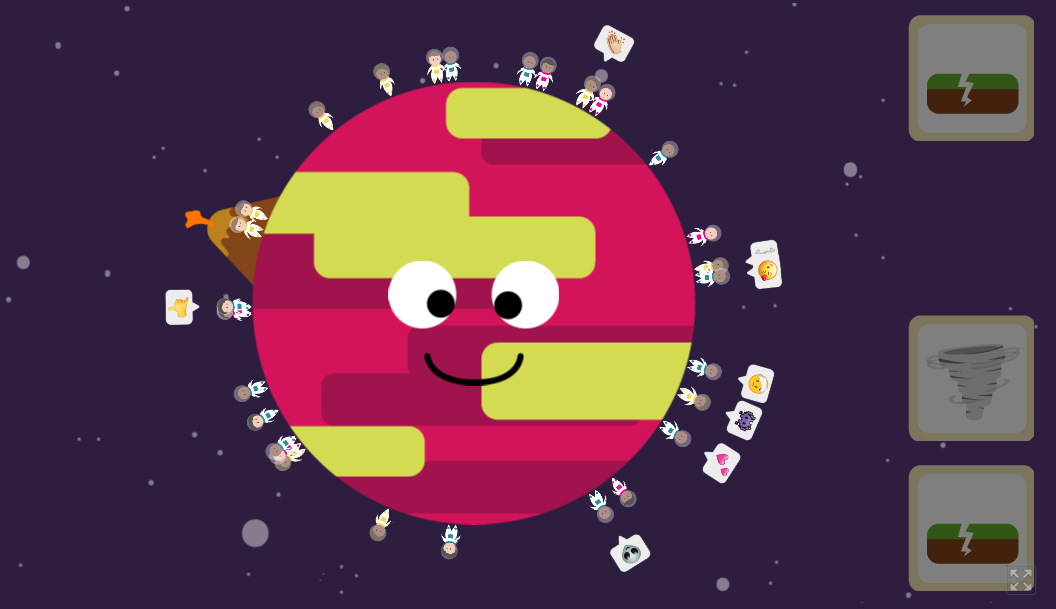Toggle fullscreen mode

(1020, 579)
